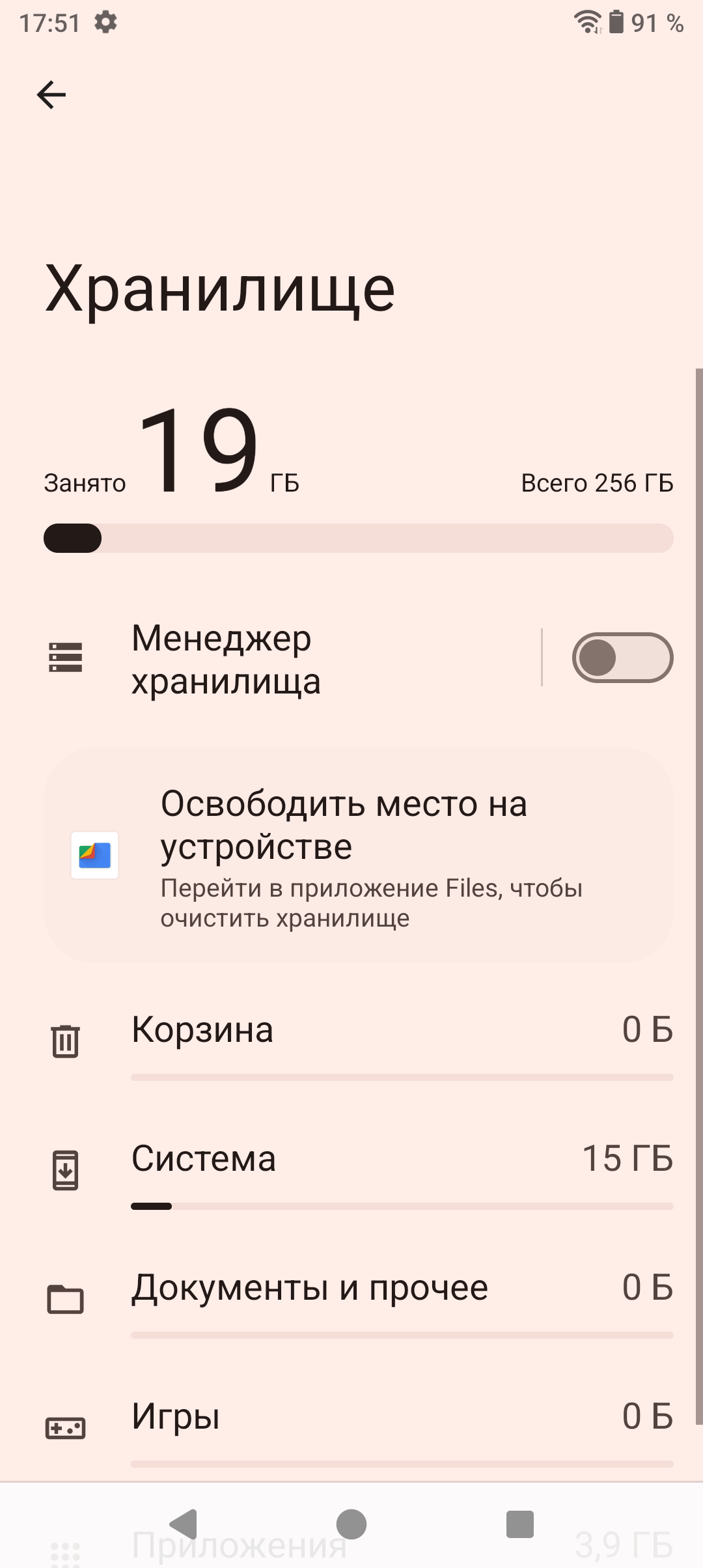Open Освободить место на устройстве card
Screen dimensions: 703x1568
(358, 855)
